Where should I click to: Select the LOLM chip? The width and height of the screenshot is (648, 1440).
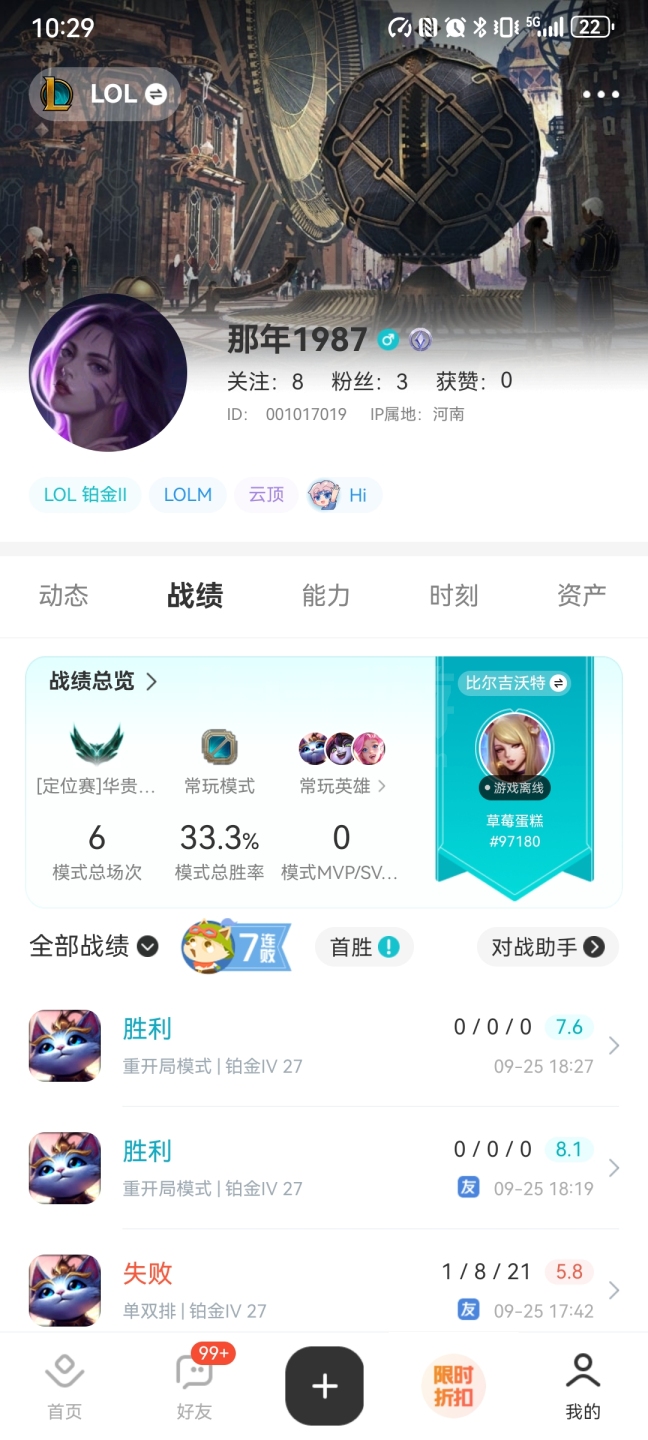click(188, 495)
